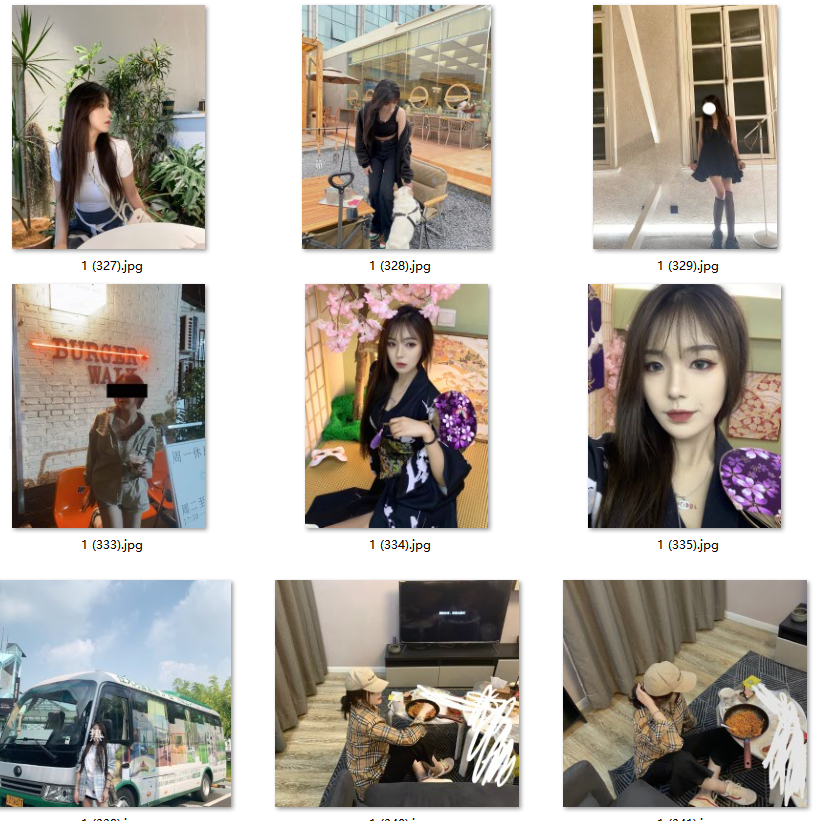Open the last photo with curtains and frying pan
Screen dimensions: 815x821
(x=685, y=693)
